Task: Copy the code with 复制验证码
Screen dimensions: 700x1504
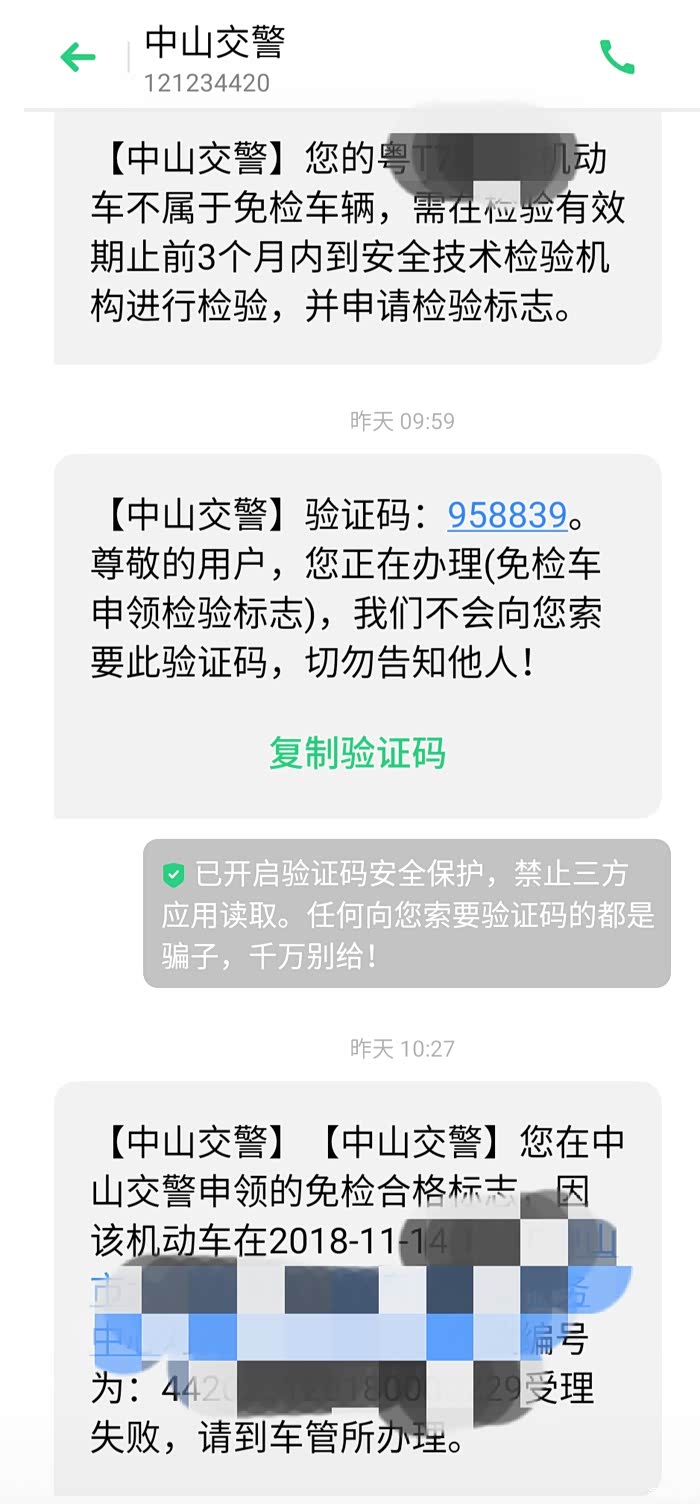Action: tap(357, 753)
